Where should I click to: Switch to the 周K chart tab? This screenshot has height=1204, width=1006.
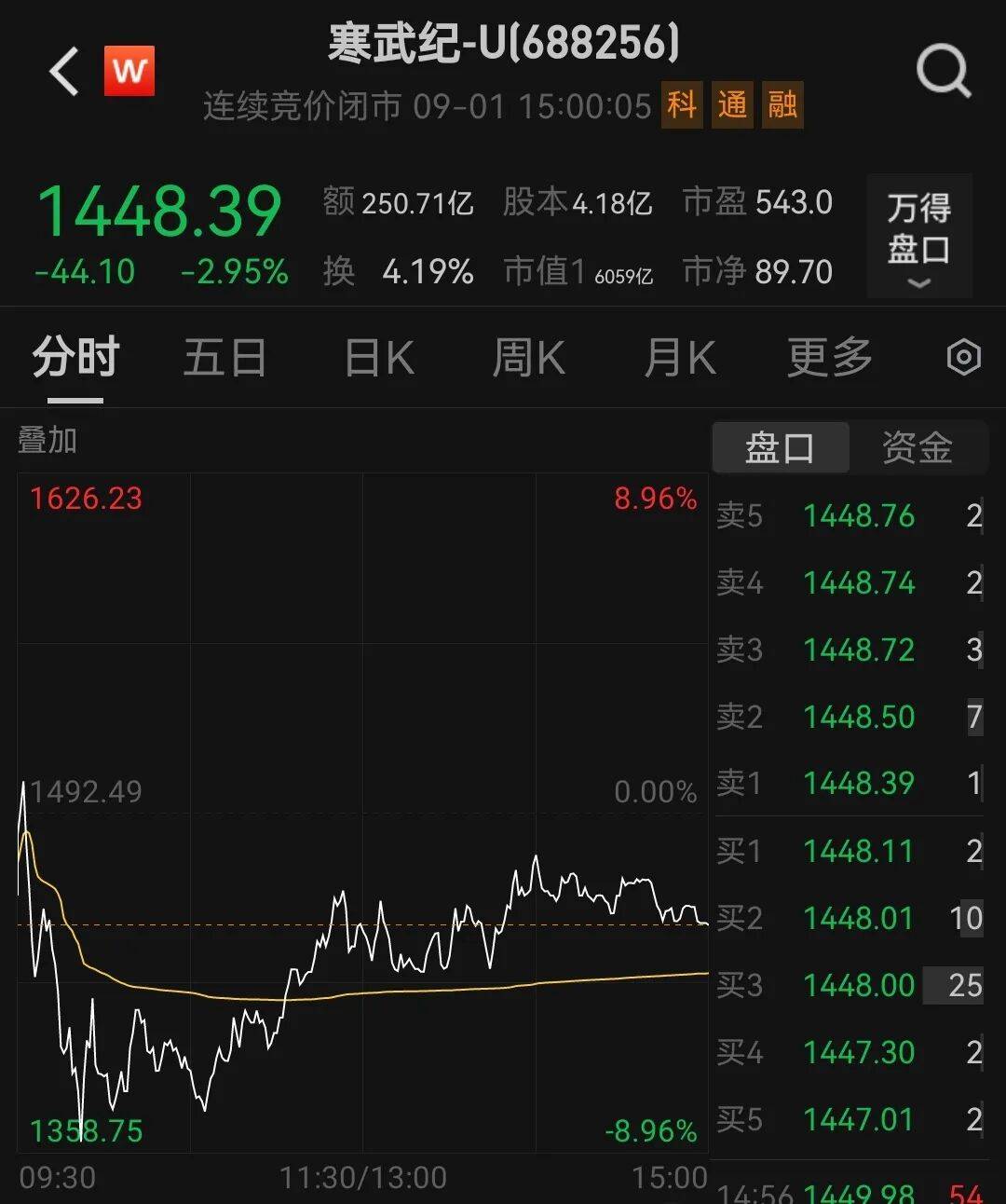coord(528,358)
